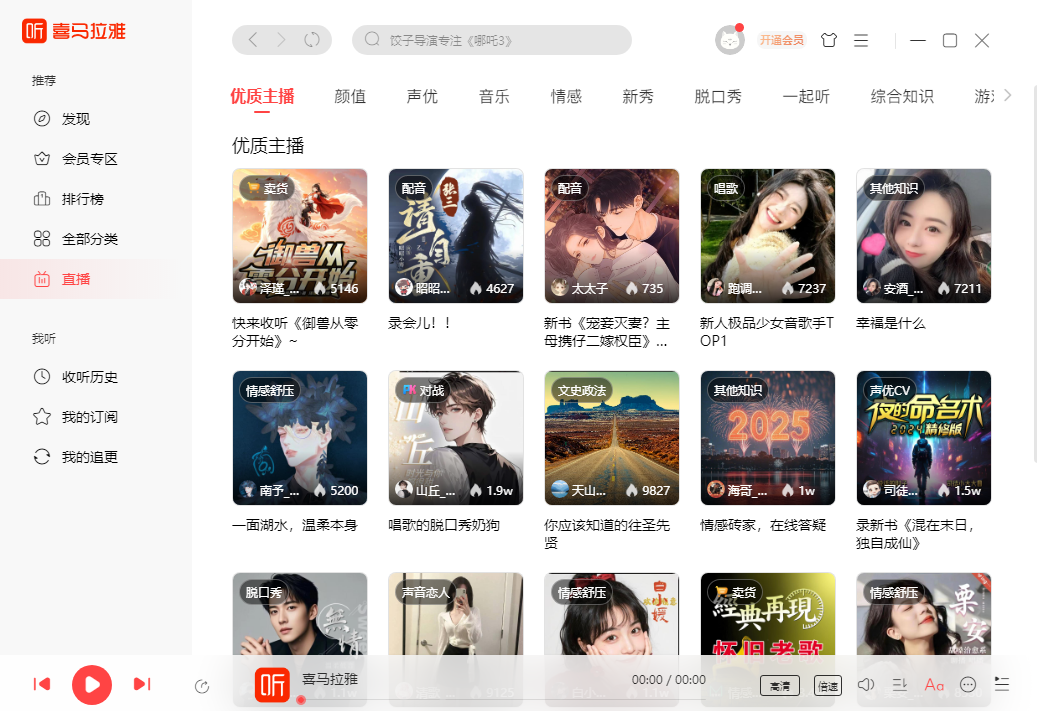Open 收听历史 listening history
The height and width of the screenshot is (711, 1037).
89,377
